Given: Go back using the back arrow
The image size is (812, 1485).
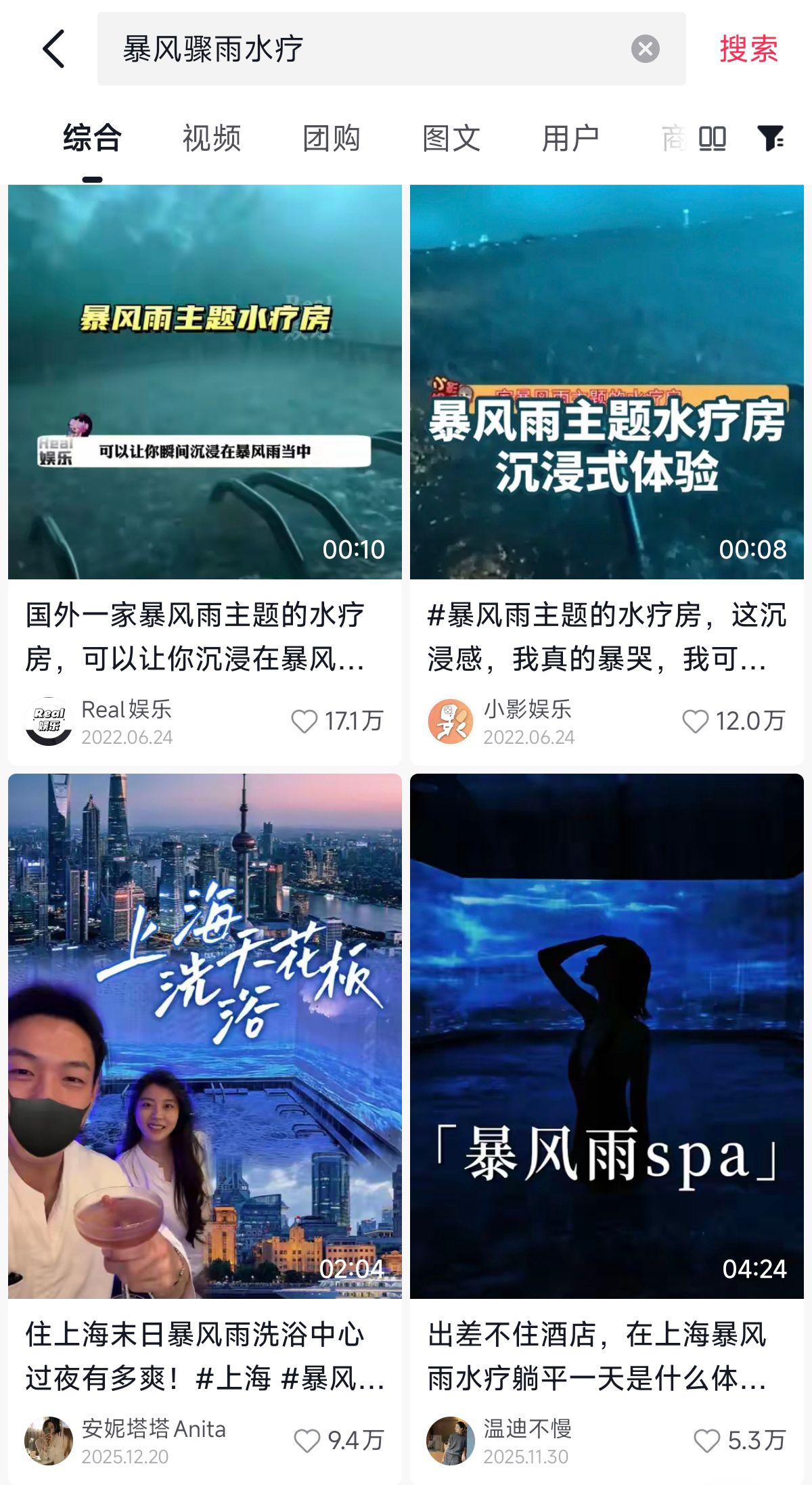Looking at the screenshot, I should pyautogui.click(x=54, y=49).
